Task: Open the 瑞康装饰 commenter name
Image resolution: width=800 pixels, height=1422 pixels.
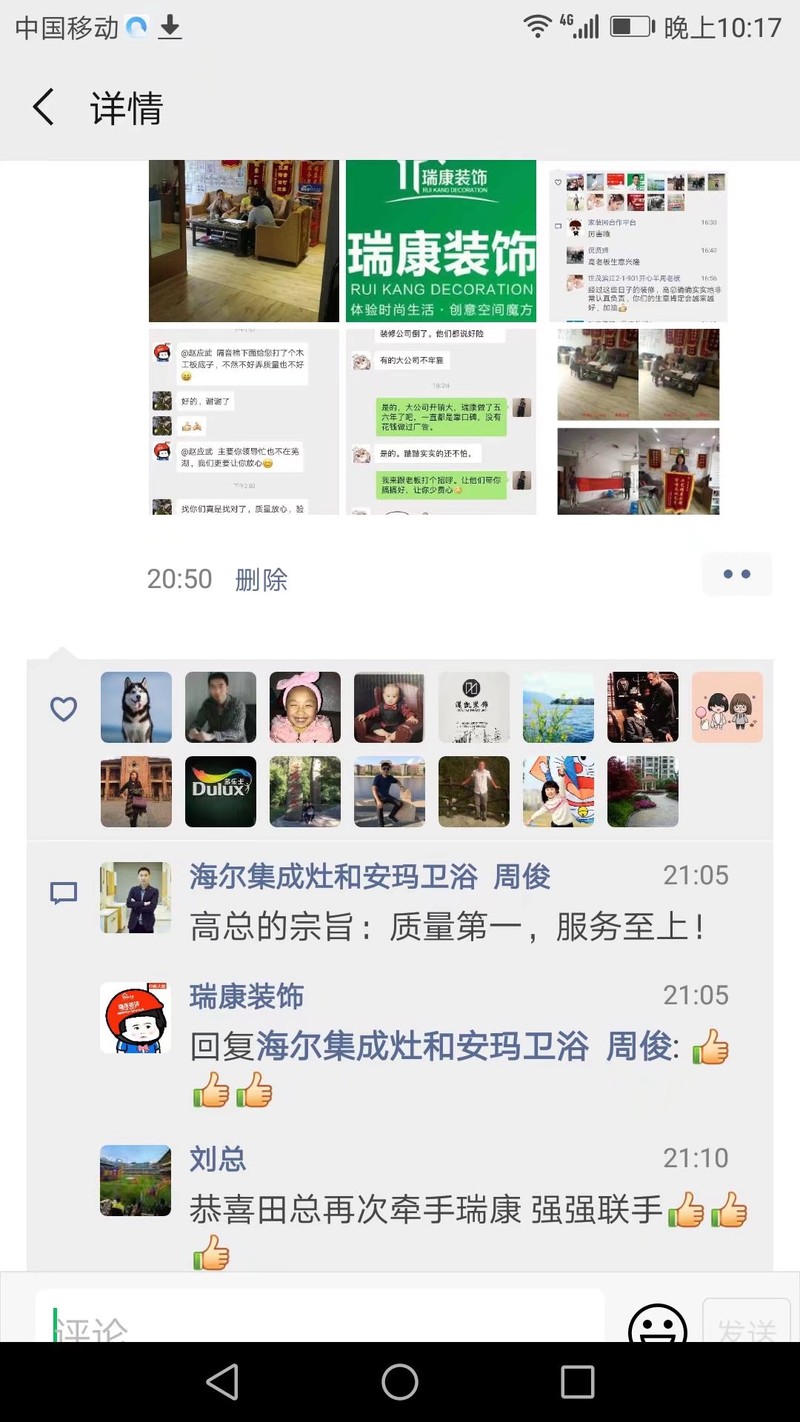Action: 246,996
